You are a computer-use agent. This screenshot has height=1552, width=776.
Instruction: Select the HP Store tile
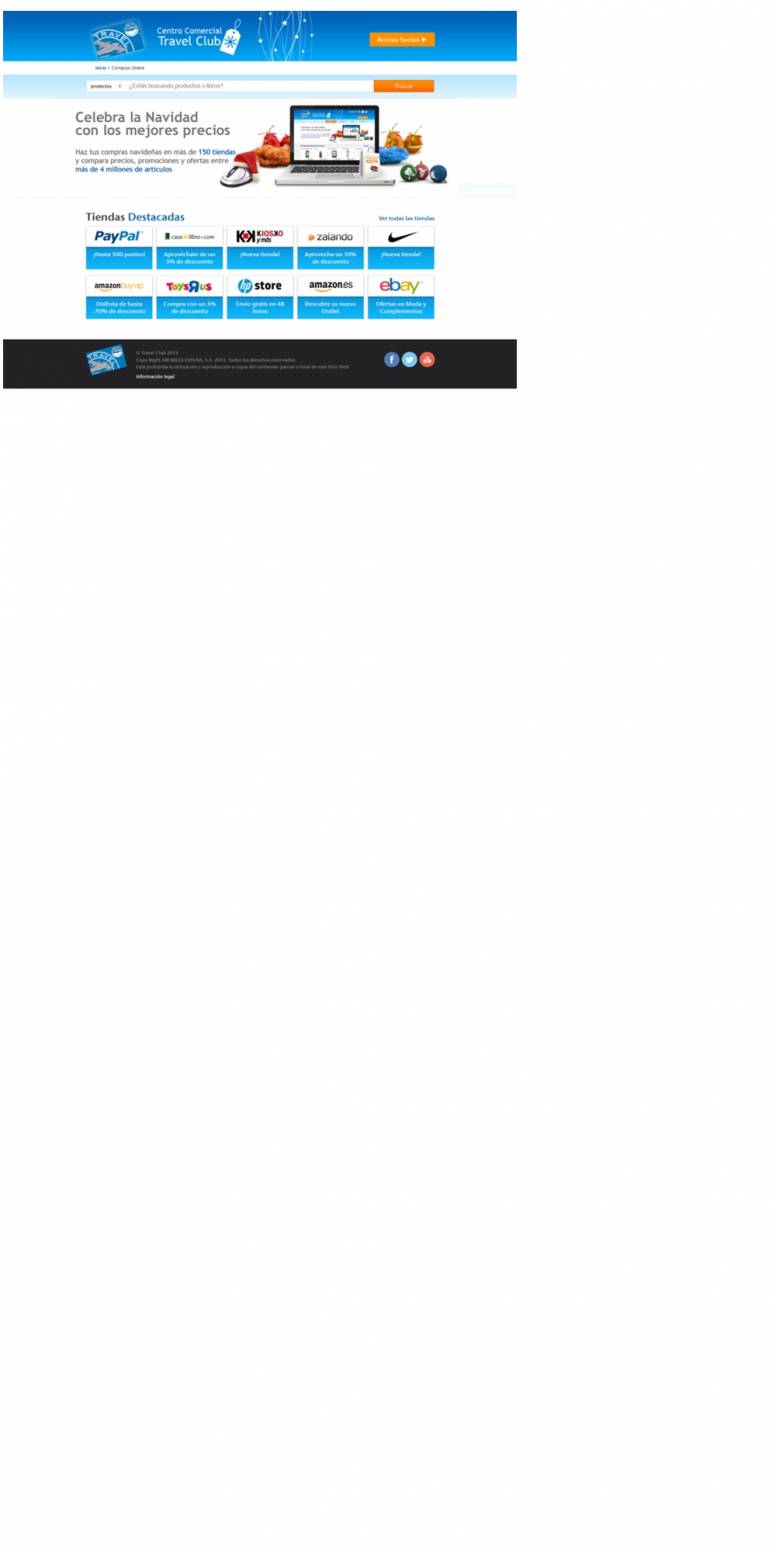click(x=260, y=297)
